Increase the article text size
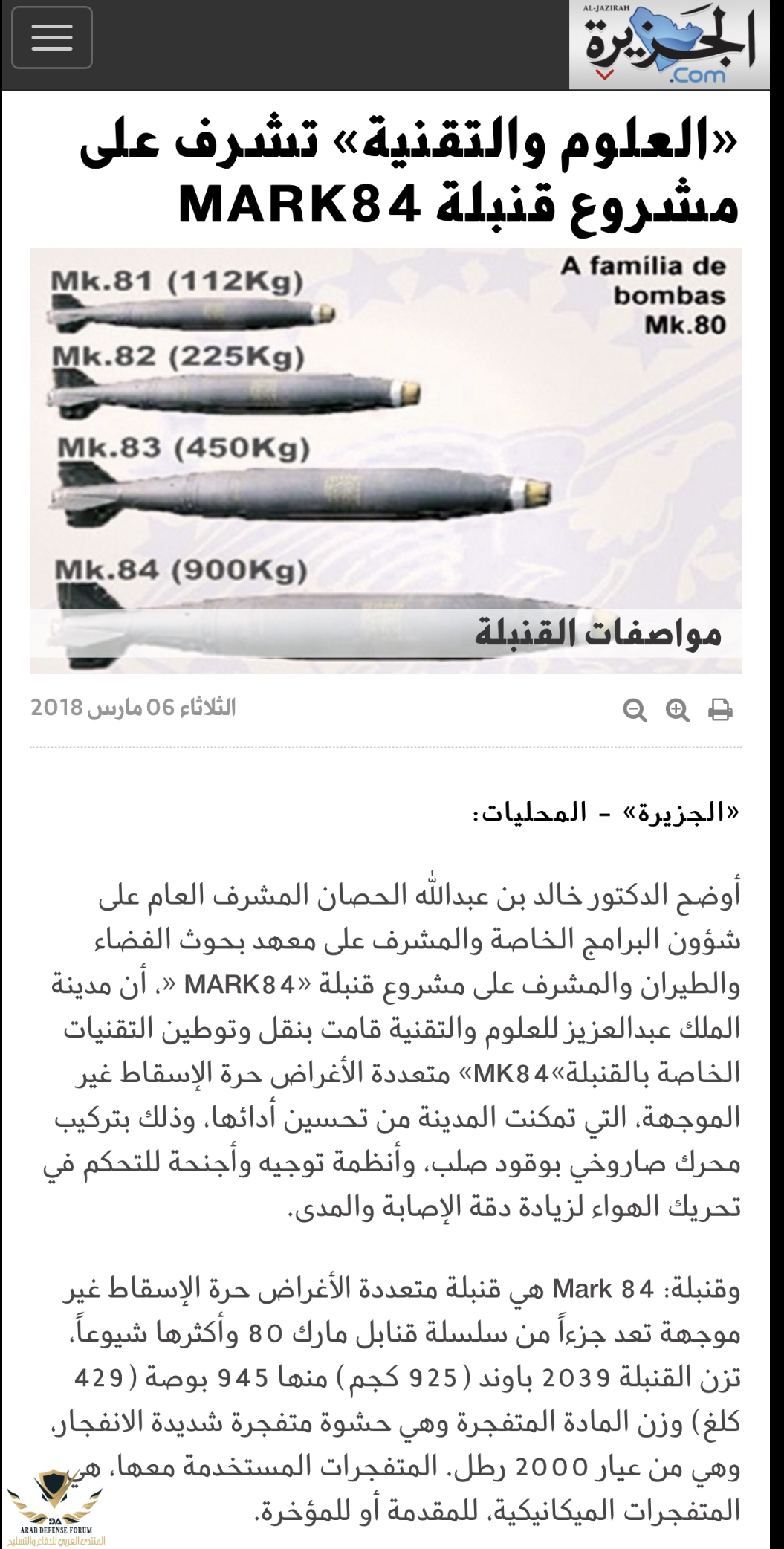Viewport: 784px width, 1549px height. point(677,710)
